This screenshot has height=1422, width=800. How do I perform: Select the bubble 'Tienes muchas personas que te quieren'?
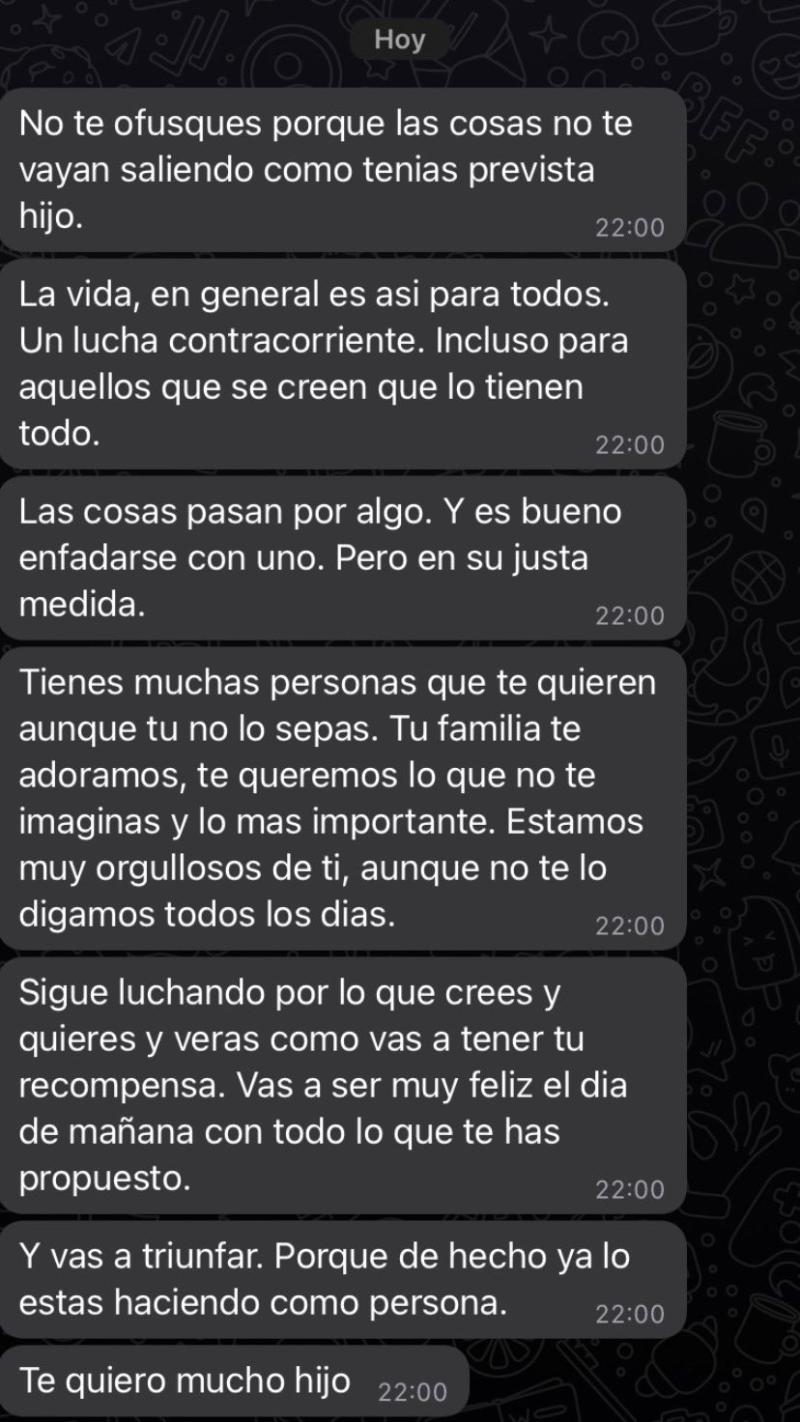click(x=340, y=797)
